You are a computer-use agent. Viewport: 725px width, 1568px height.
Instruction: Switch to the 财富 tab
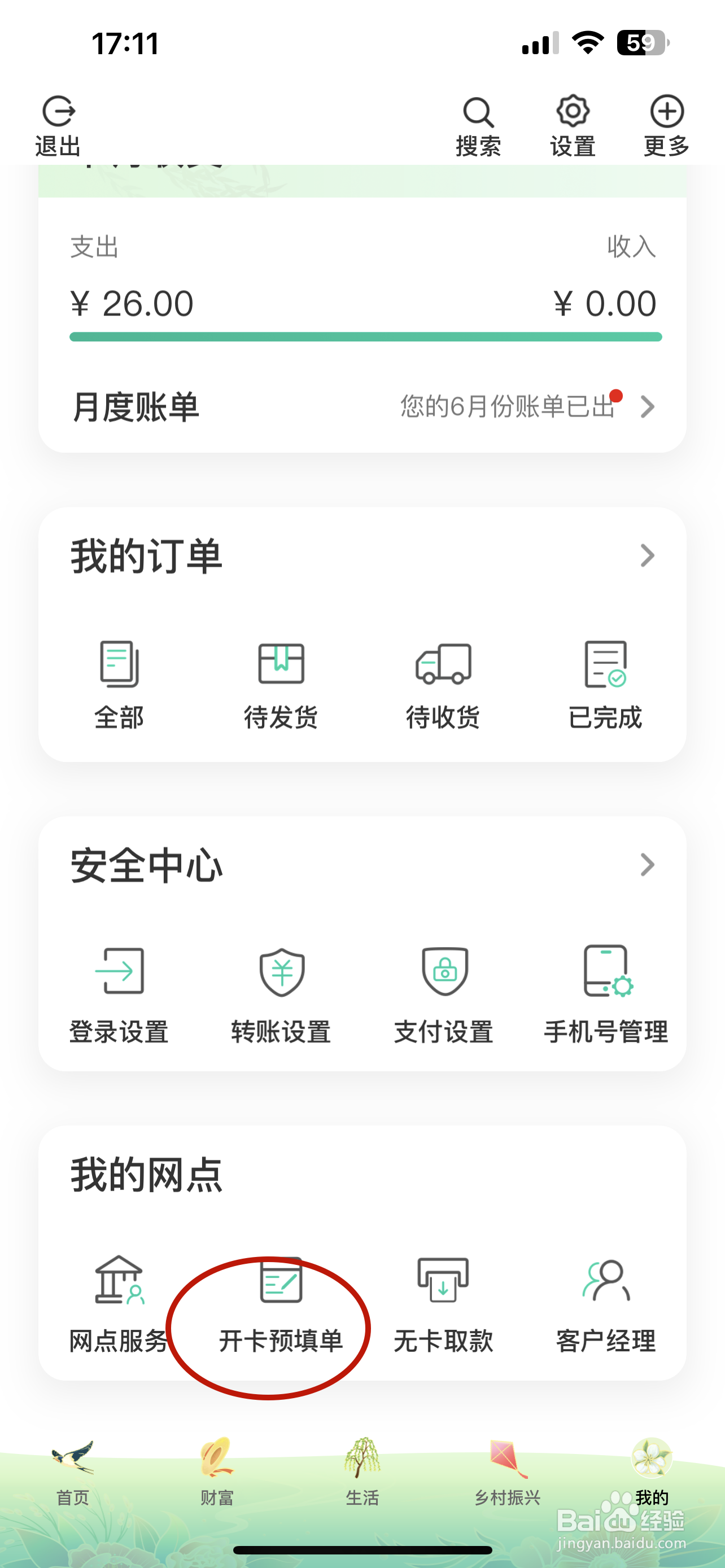coord(217,1470)
